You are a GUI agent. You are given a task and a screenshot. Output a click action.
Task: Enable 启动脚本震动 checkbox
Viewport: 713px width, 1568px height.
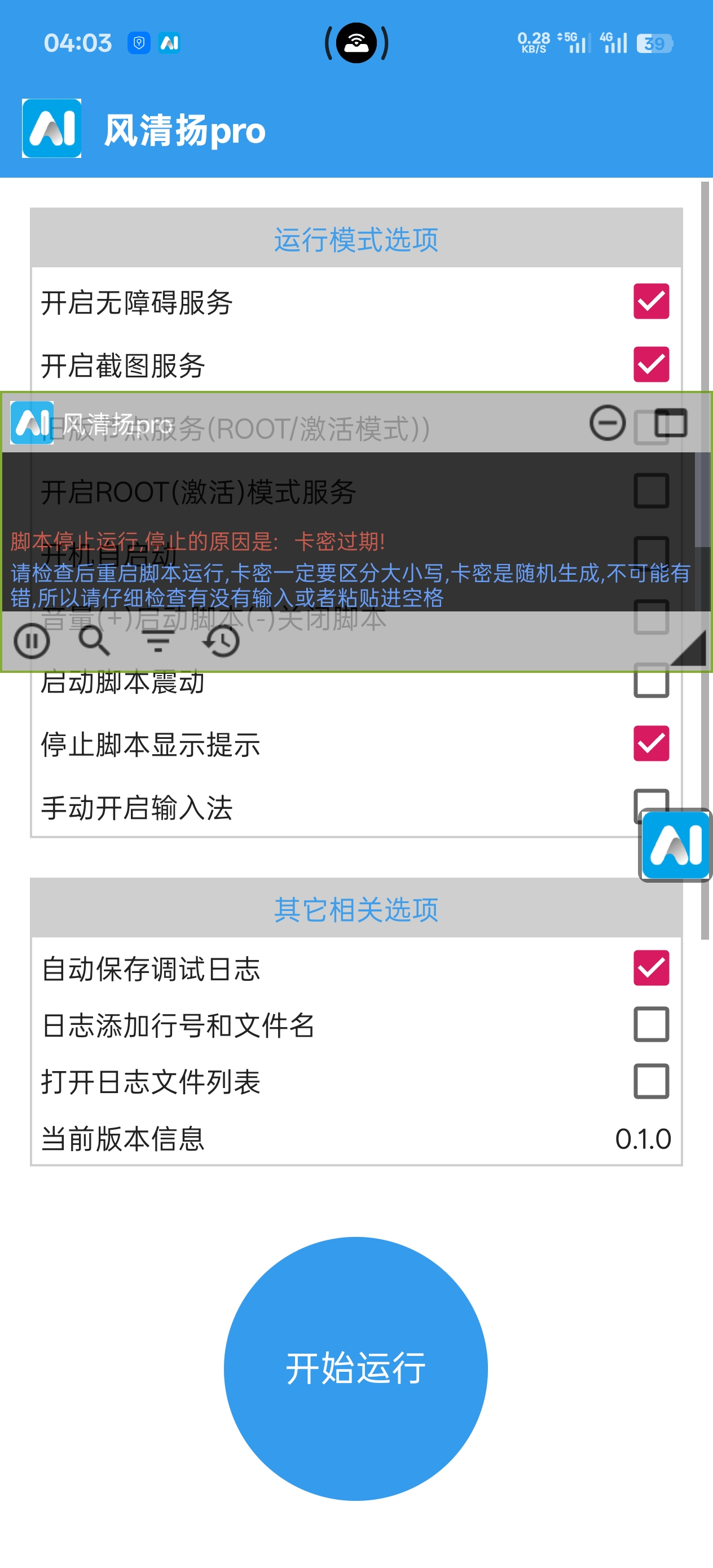click(650, 681)
